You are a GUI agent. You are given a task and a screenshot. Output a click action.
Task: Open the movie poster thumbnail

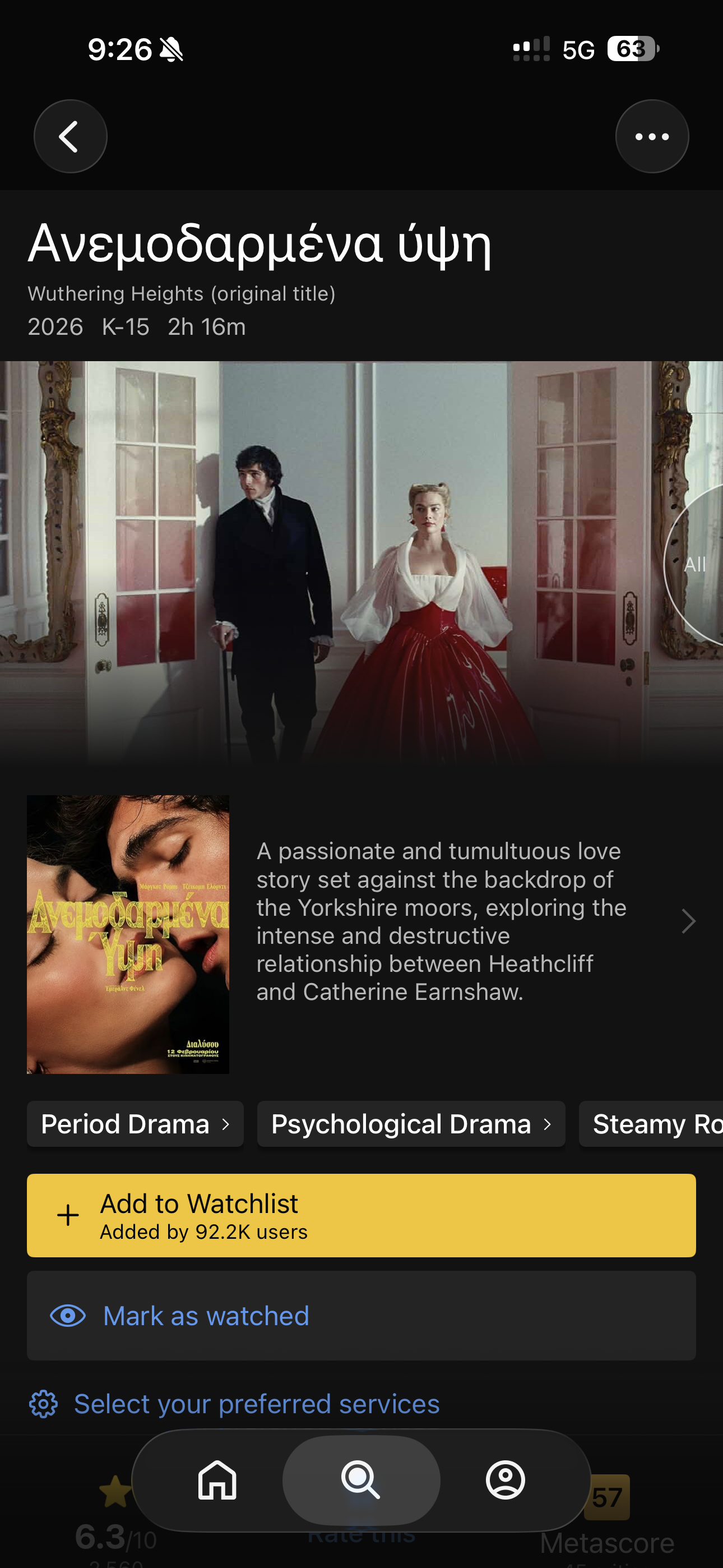point(128,934)
